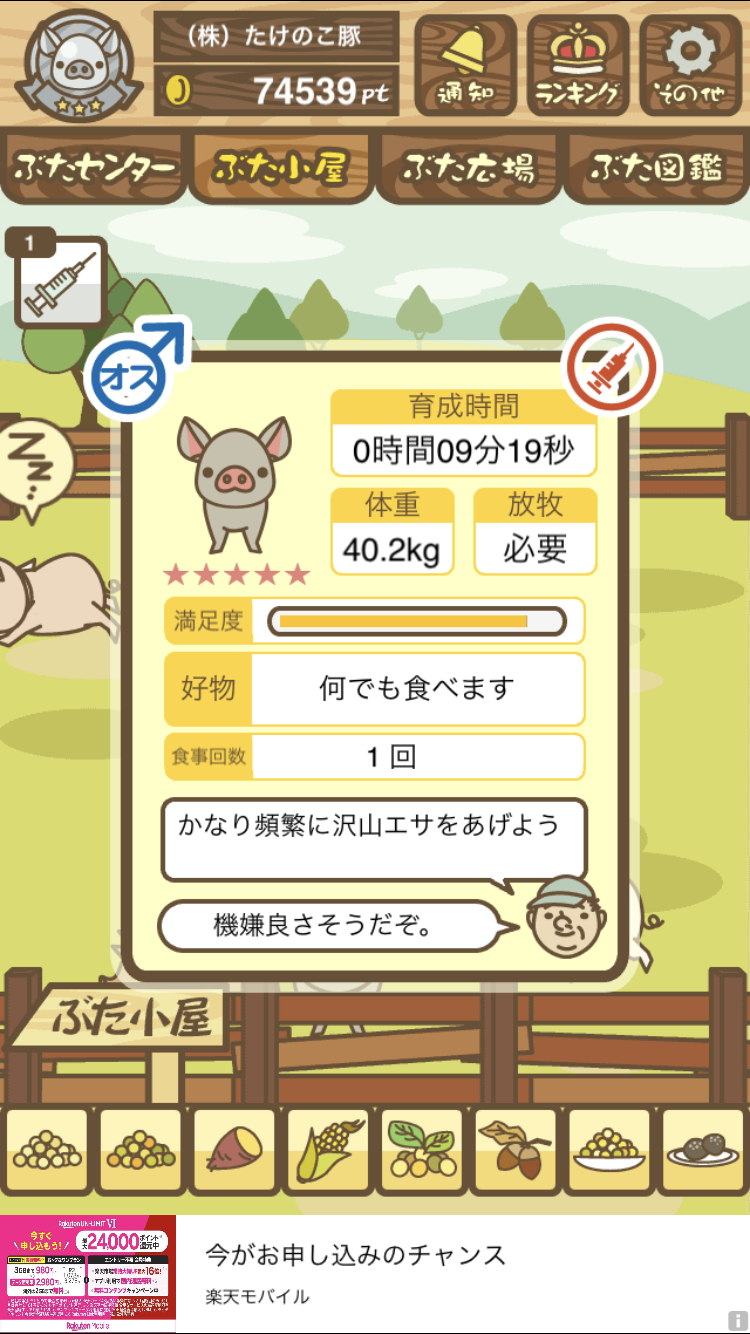Open the ランキング crown button
Viewport: 750px width, 1334px height.
578,65
